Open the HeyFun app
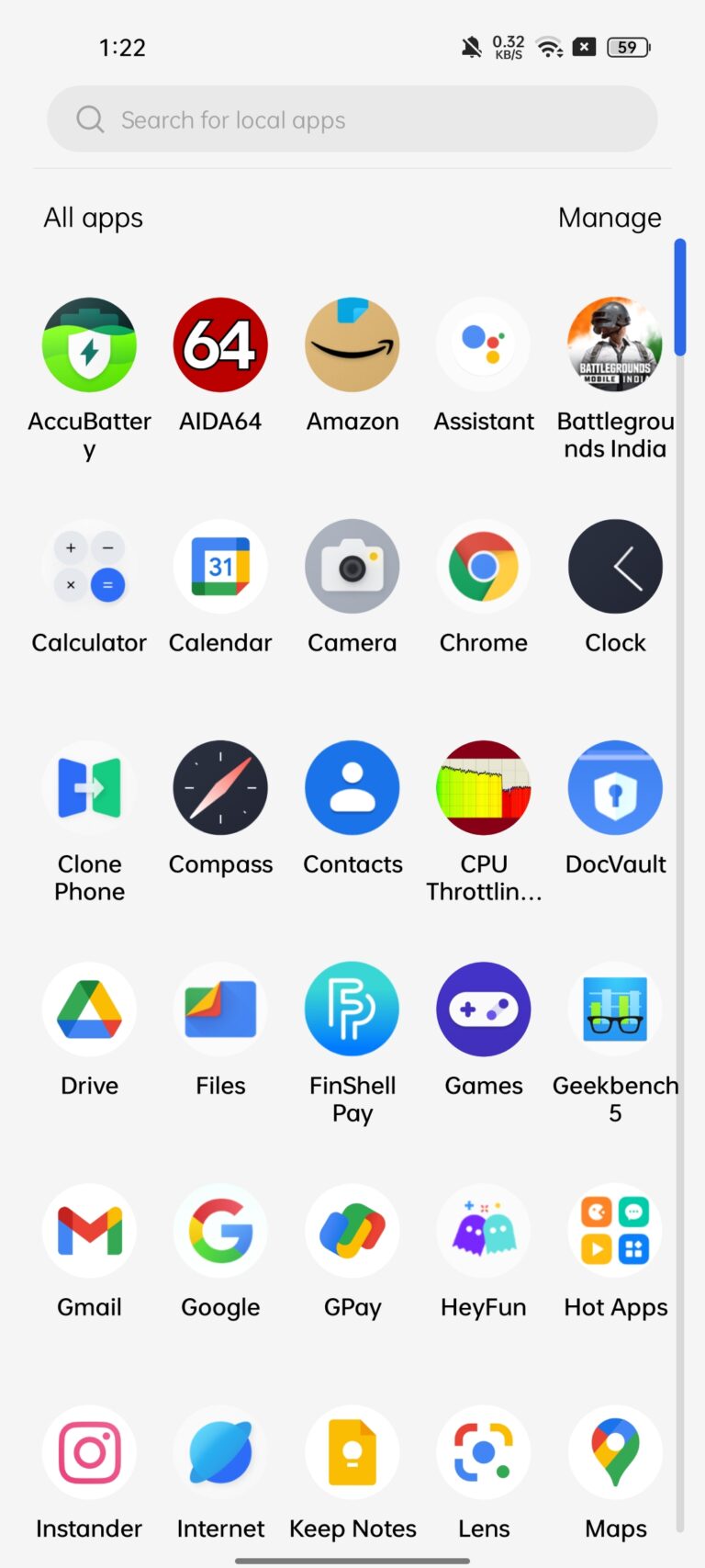 tap(484, 1231)
